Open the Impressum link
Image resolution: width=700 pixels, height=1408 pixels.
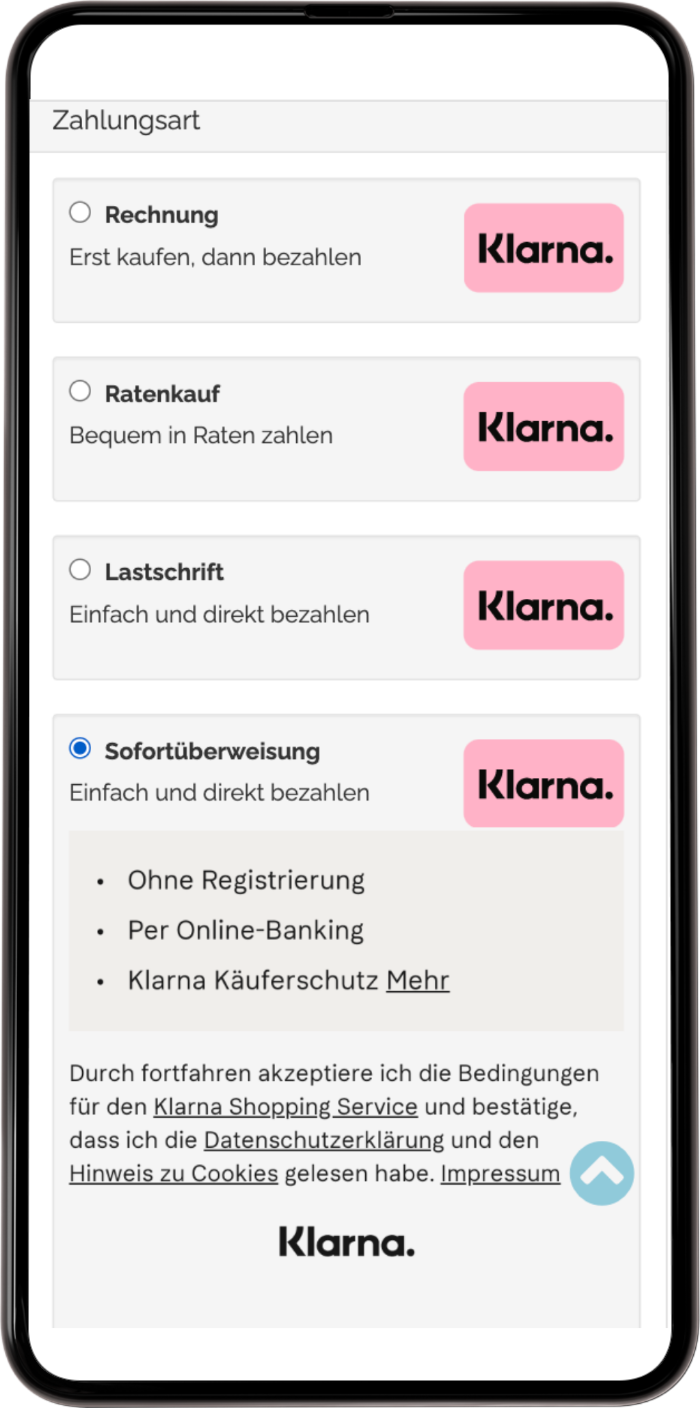pyautogui.click(x=500, y=1173)
